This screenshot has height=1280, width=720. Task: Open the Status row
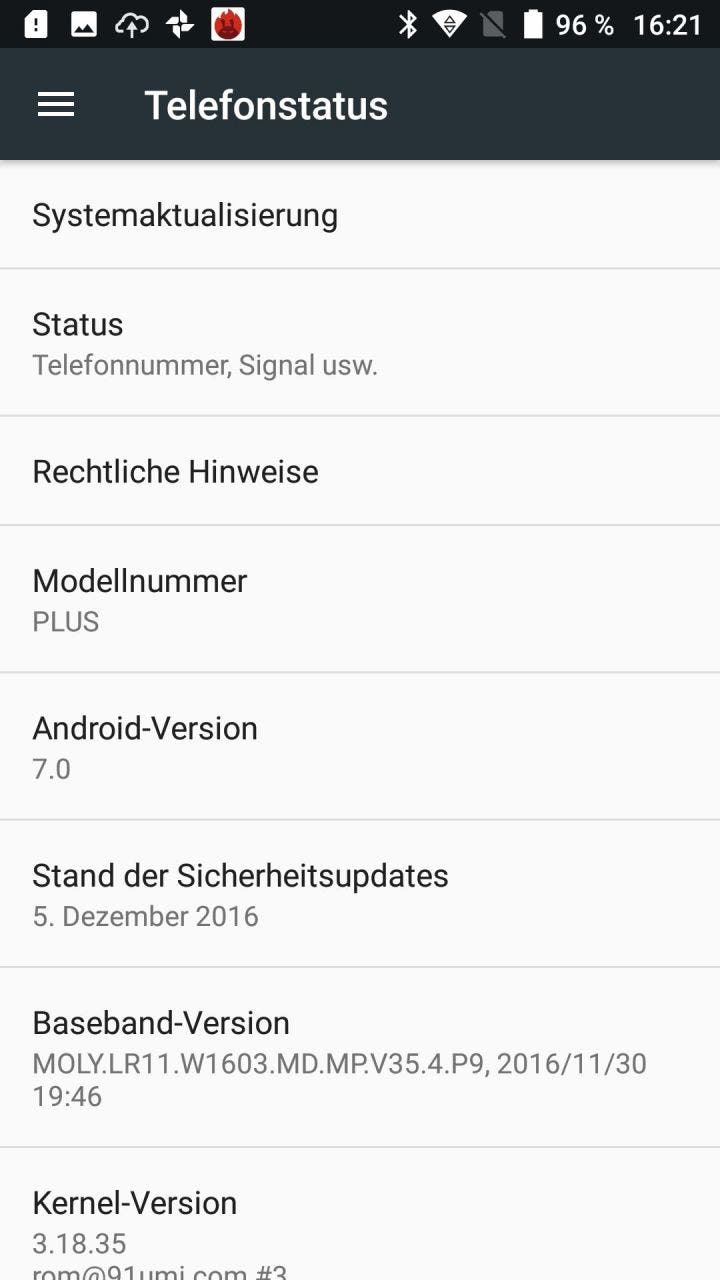tap(360, 343)
